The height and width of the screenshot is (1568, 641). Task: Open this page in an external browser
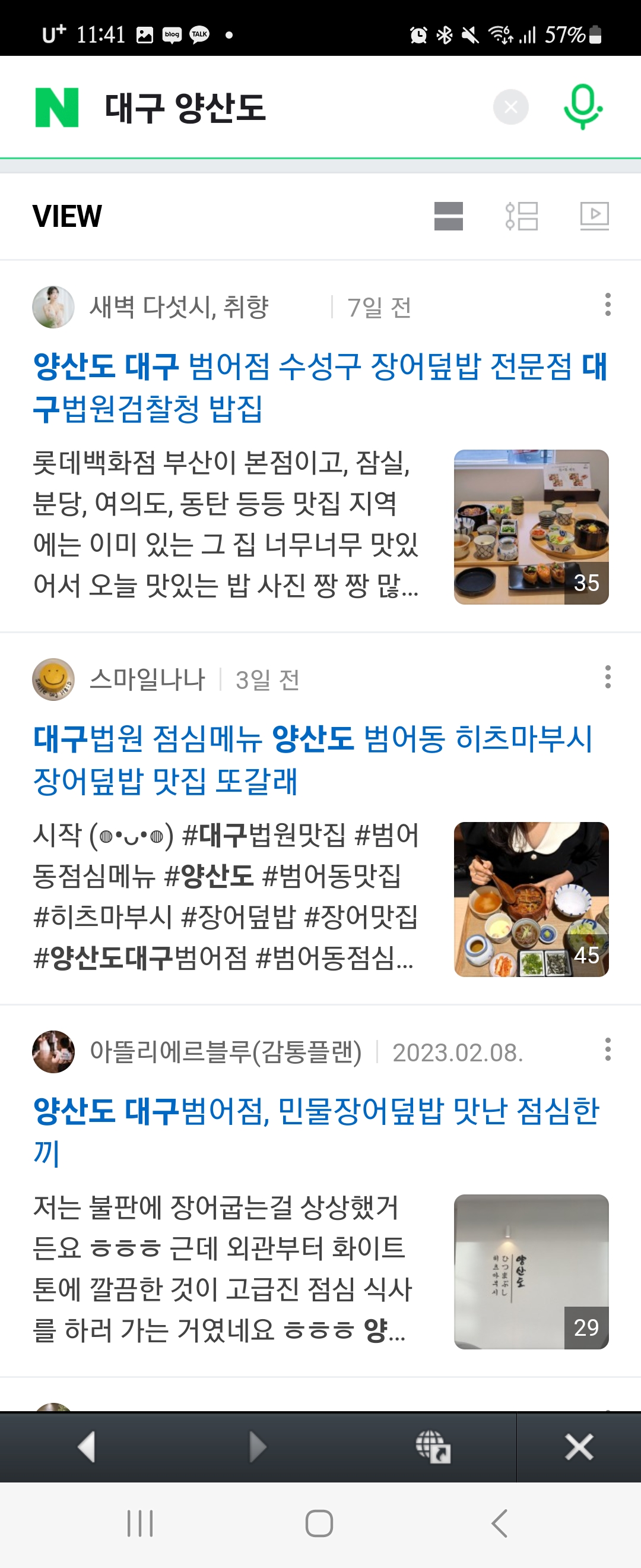433,1446
